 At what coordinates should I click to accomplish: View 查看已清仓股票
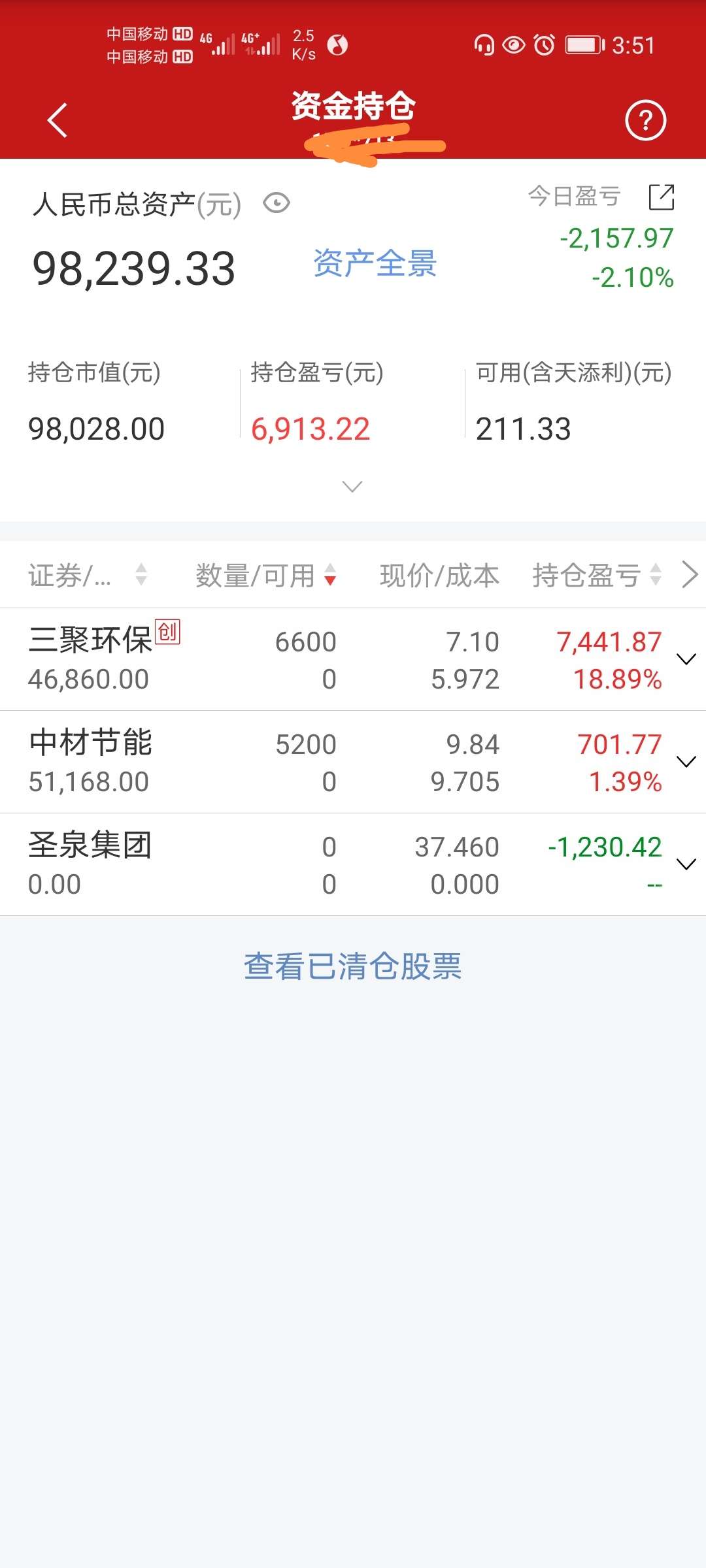353,966
